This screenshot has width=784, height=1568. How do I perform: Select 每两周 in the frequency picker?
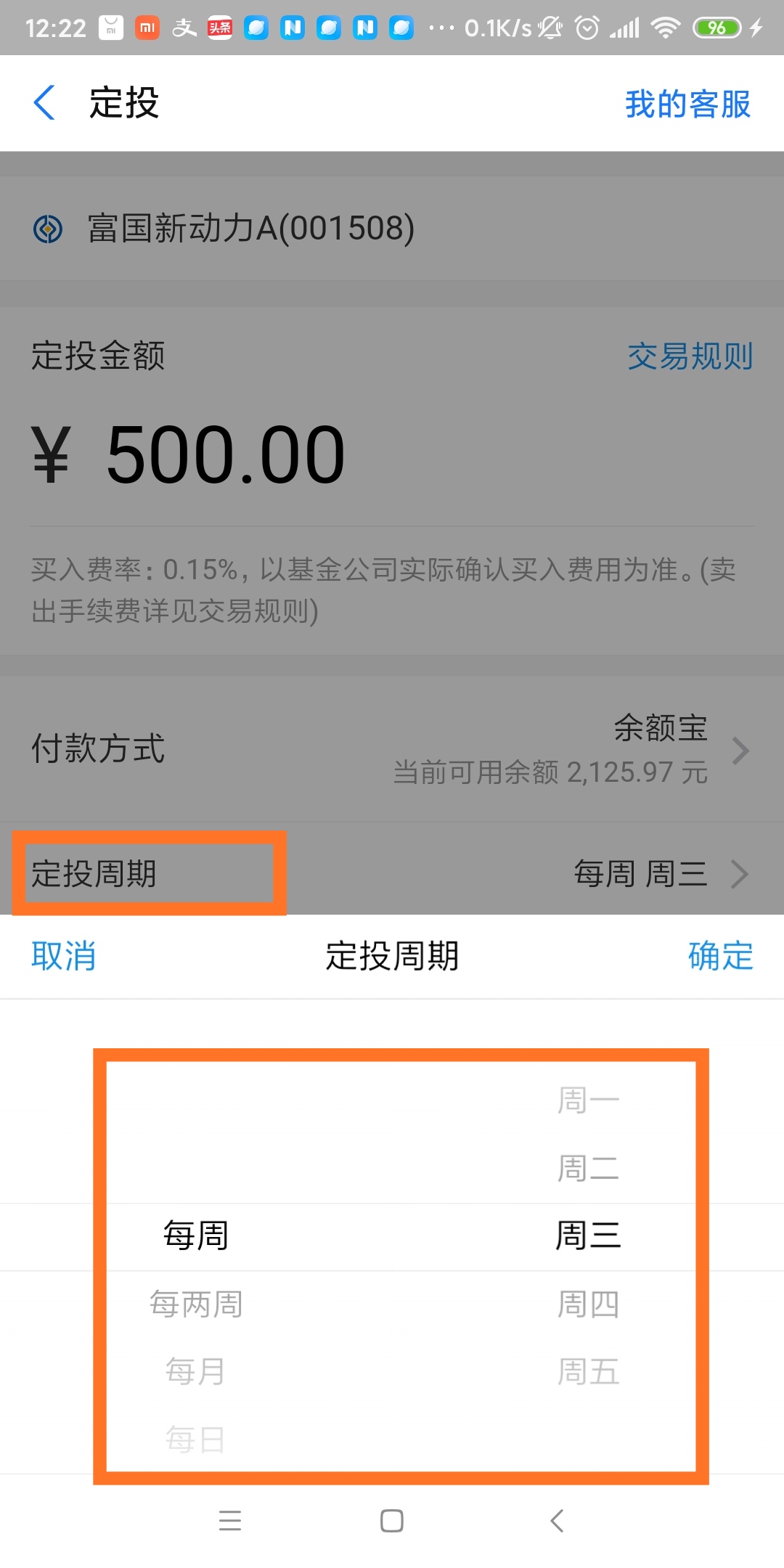pos(197,1303)
